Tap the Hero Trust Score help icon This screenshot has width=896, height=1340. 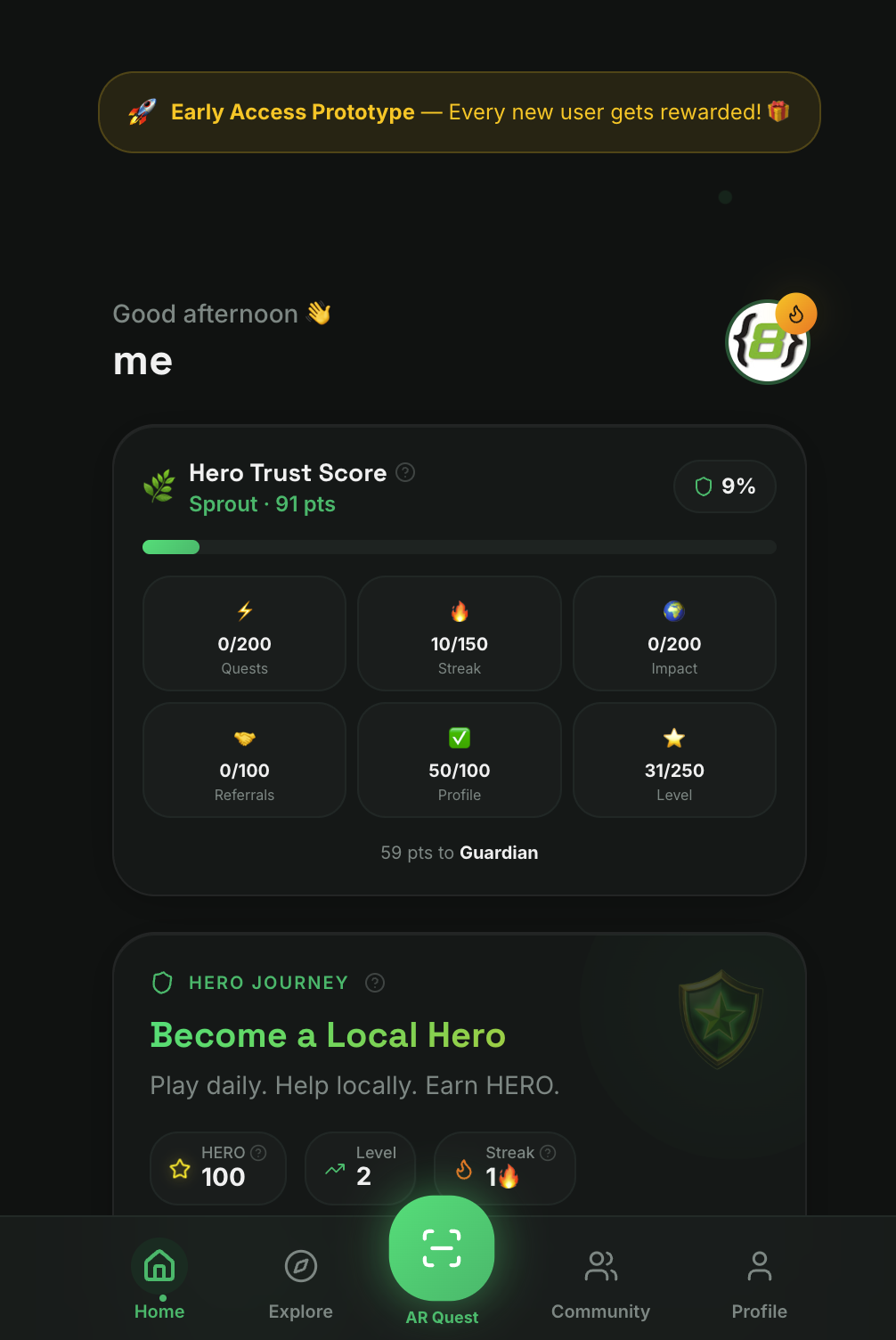pos(405,472)
